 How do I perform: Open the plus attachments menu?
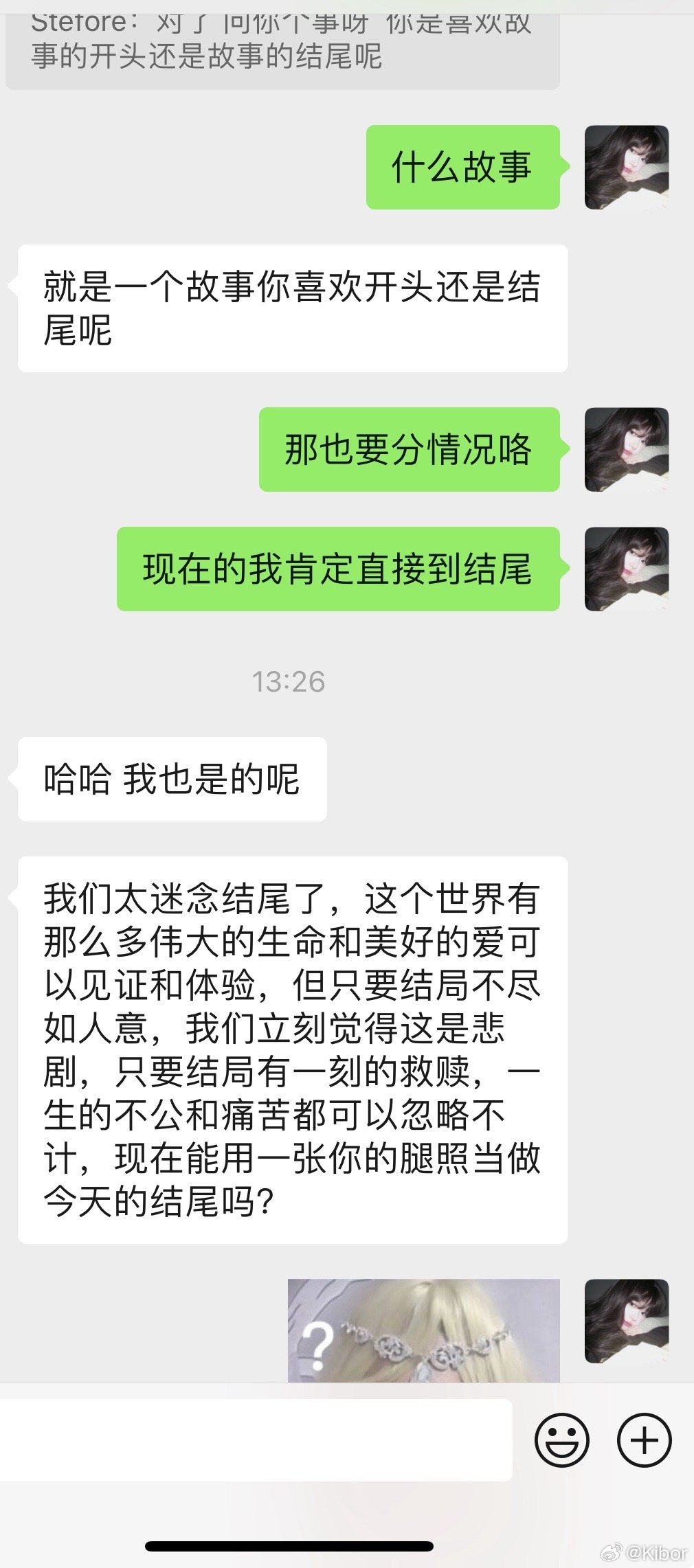click(644, 1440)
